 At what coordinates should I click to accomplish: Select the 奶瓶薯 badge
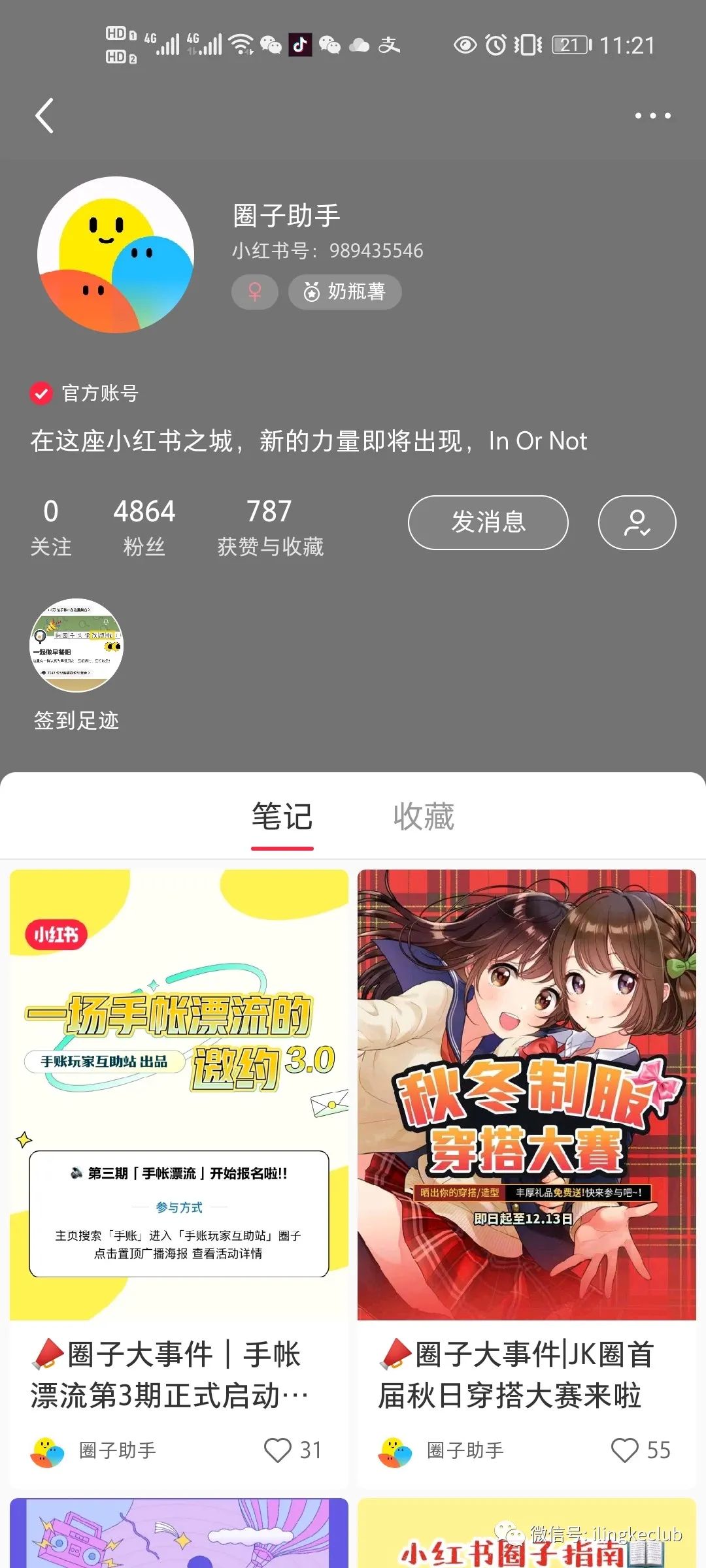(345, 292)
